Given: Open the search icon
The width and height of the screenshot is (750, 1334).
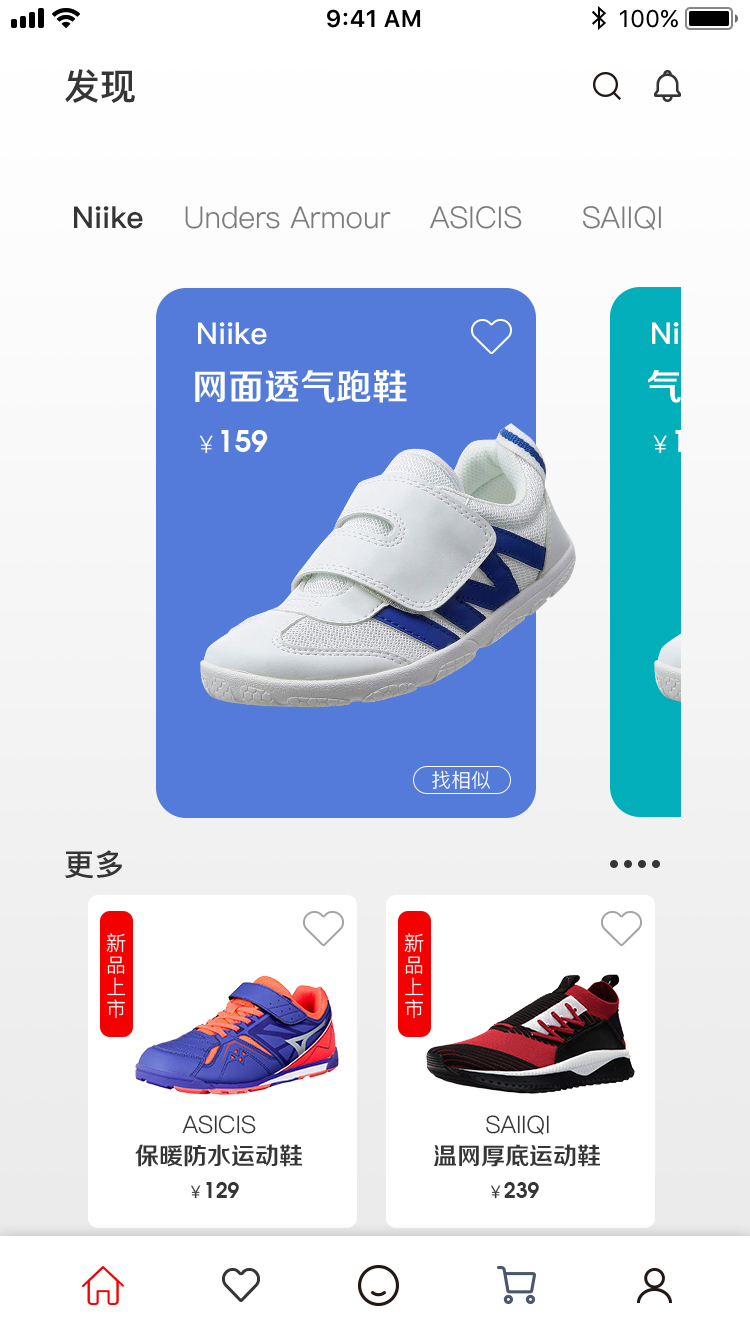Looking at the screenshot, I should (606, 87).
